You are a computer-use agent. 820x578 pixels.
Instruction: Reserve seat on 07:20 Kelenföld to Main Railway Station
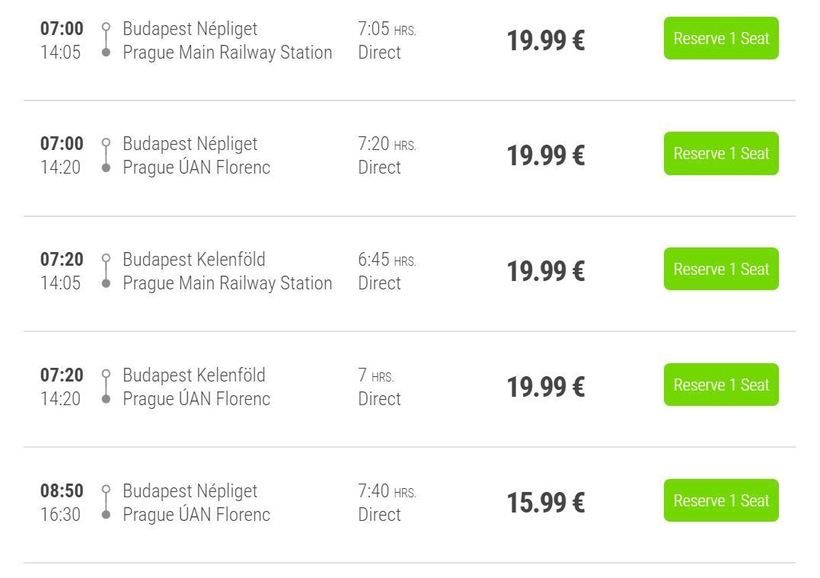click(x=721, y=270)
